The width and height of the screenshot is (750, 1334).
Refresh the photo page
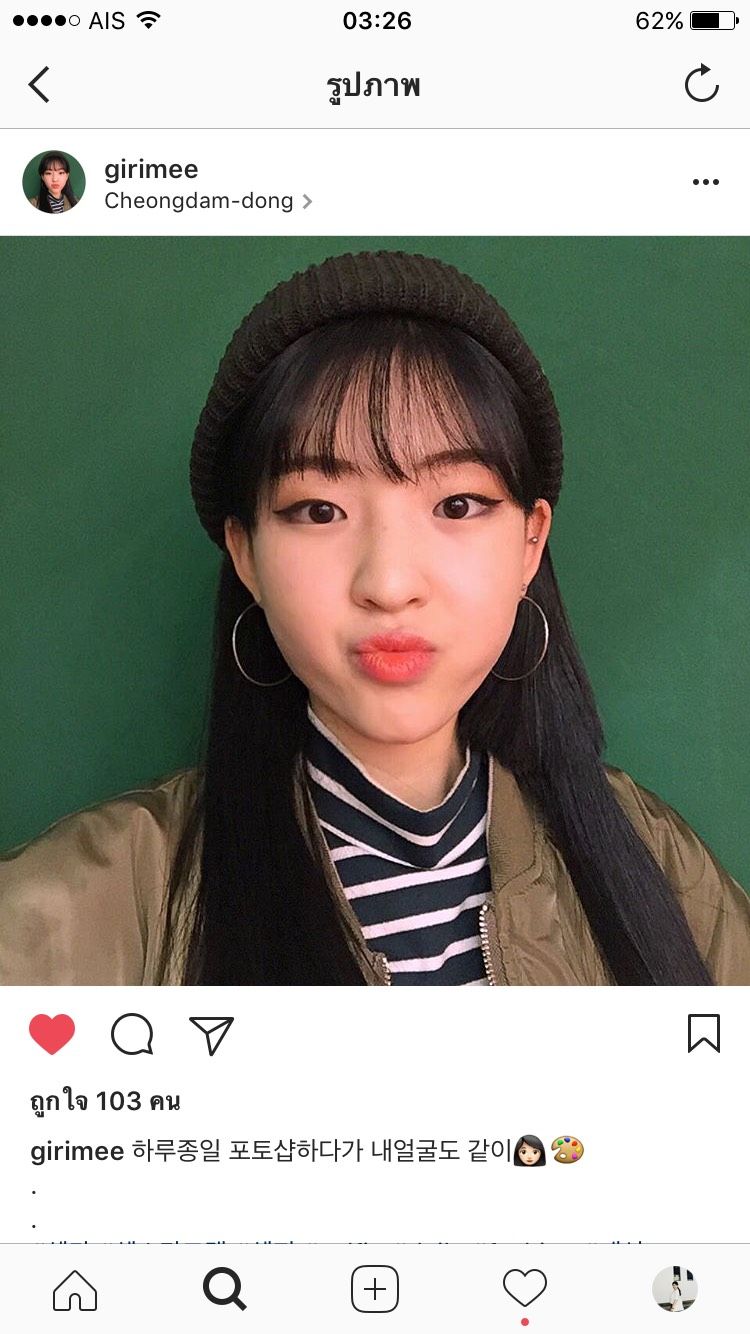pos(702,84)
